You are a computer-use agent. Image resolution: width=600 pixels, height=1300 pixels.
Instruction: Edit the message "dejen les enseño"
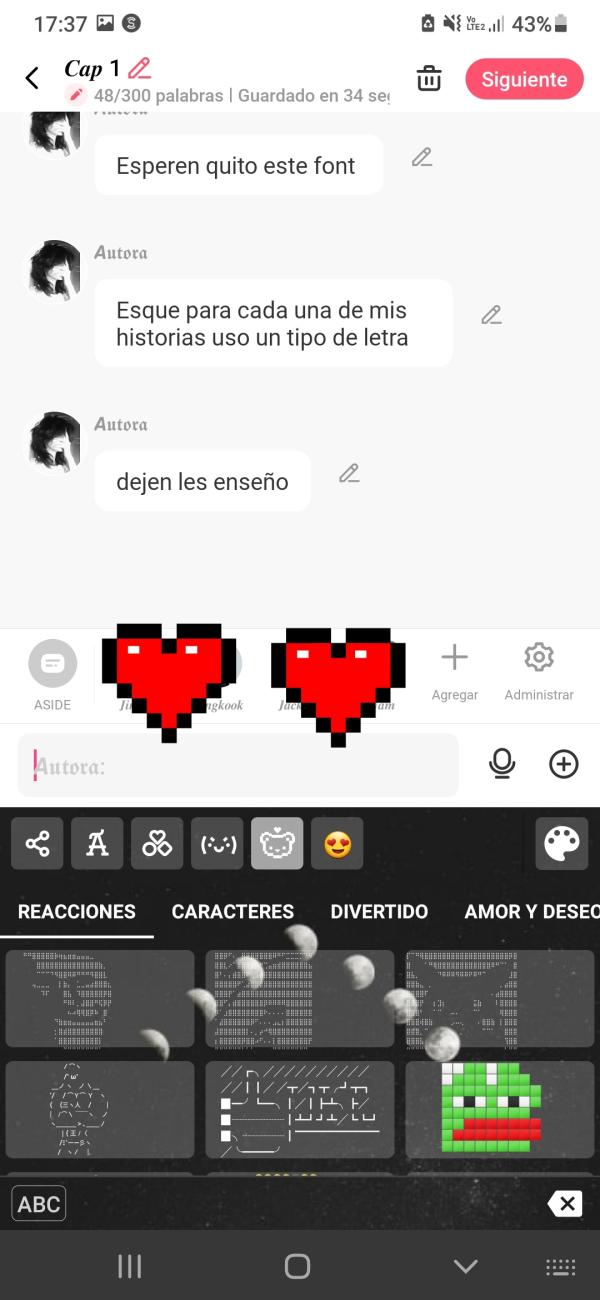pos(349,473)
